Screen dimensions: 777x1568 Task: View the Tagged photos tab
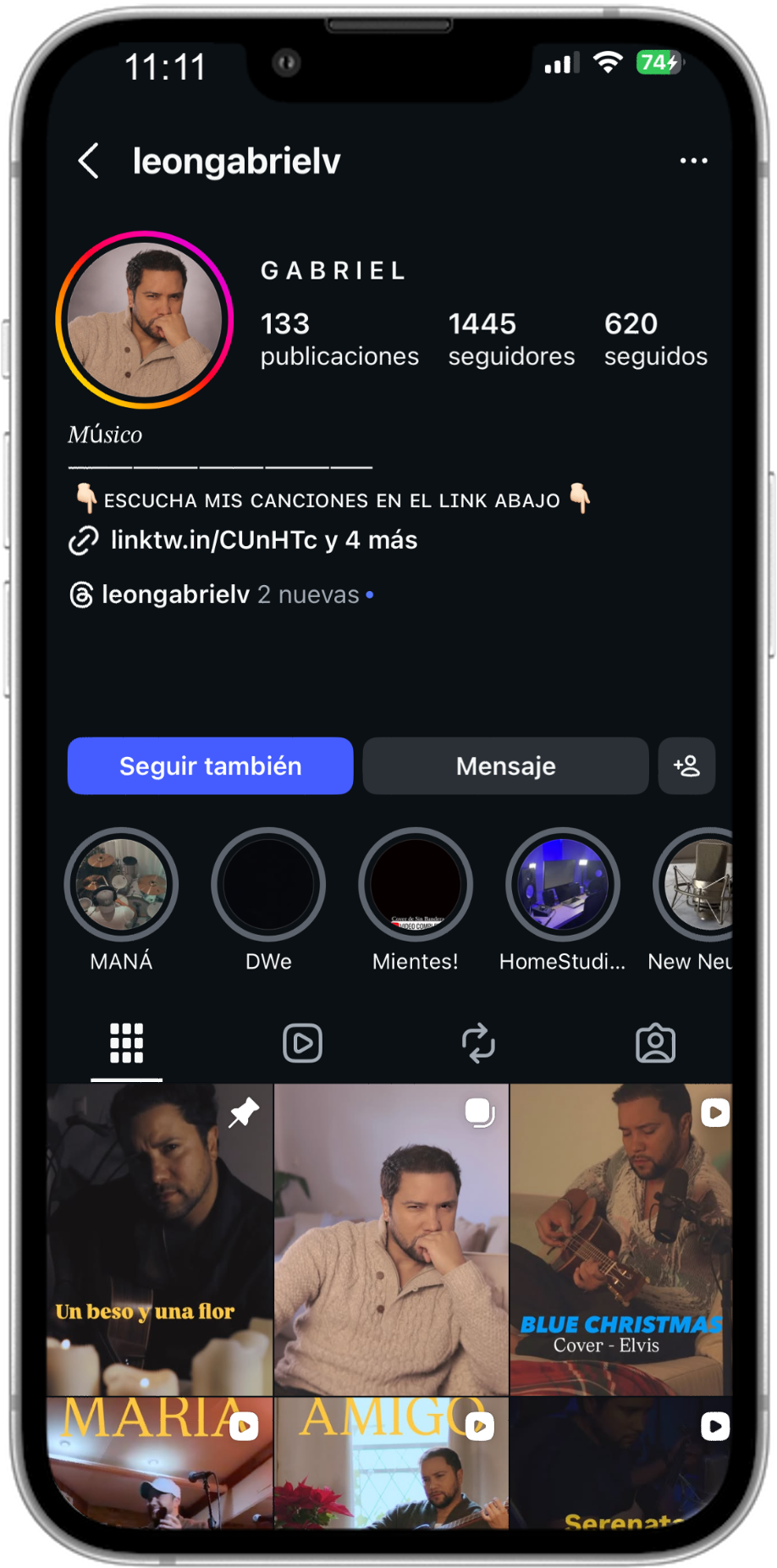click(x=657, y=1042)
